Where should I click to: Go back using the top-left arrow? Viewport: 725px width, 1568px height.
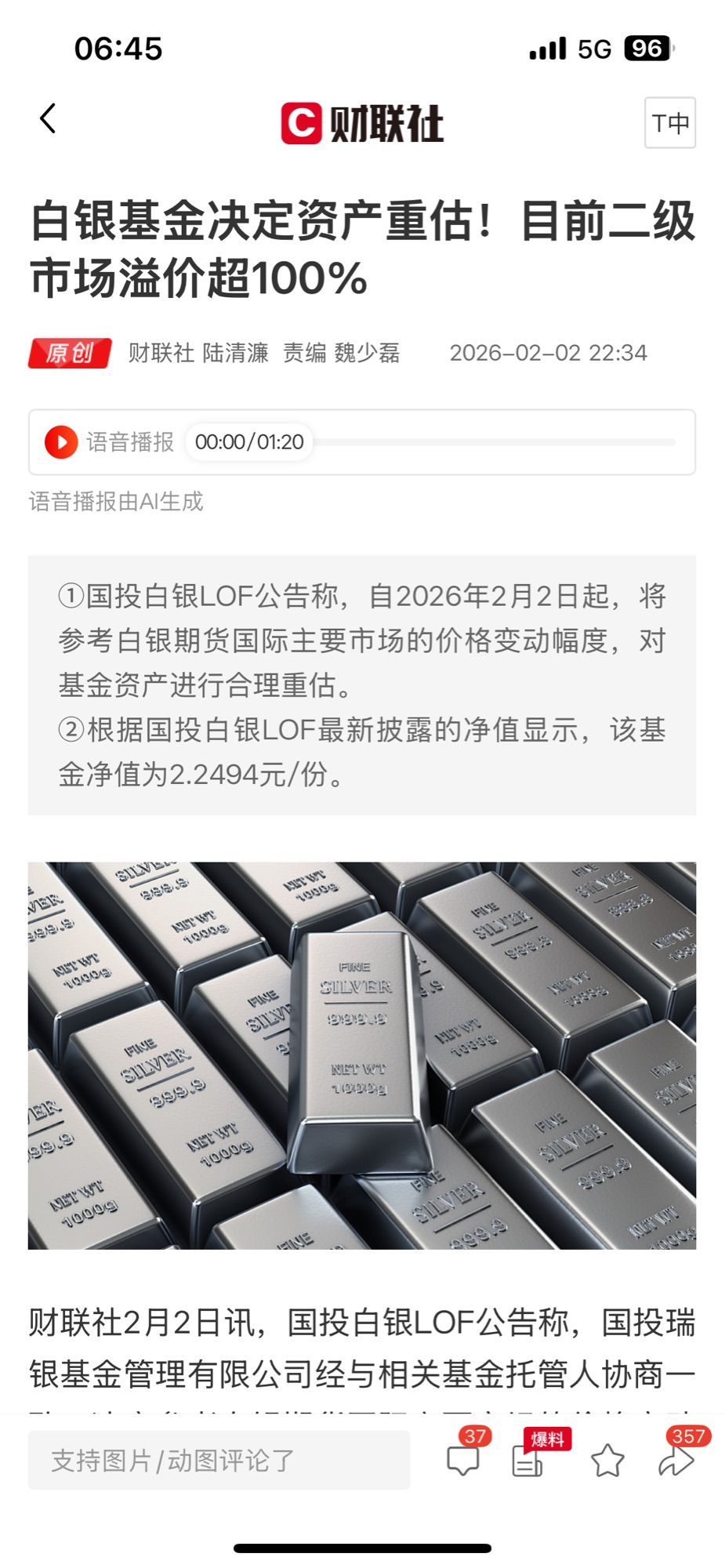(x=49, y=119)
